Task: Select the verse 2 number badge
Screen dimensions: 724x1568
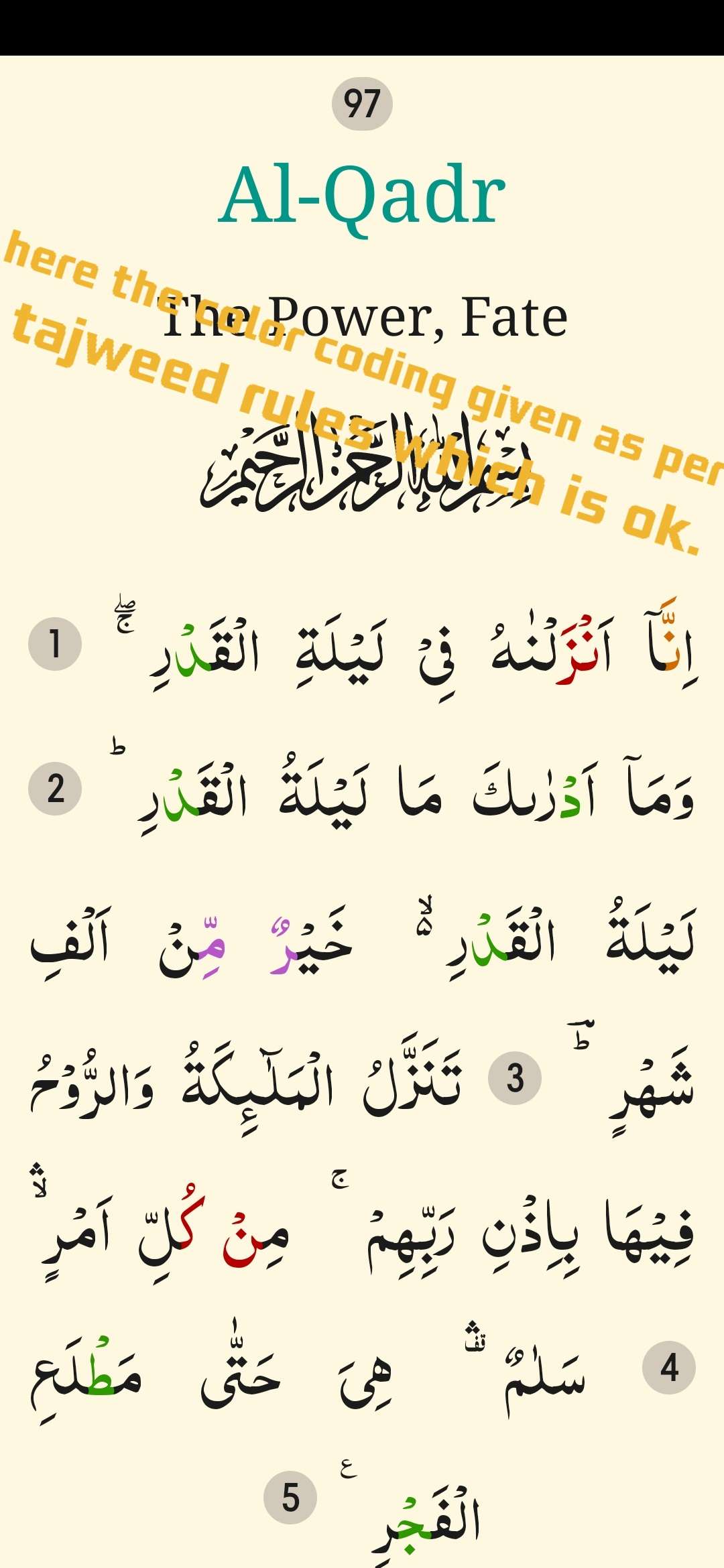Action: click(x=55, y=789)
